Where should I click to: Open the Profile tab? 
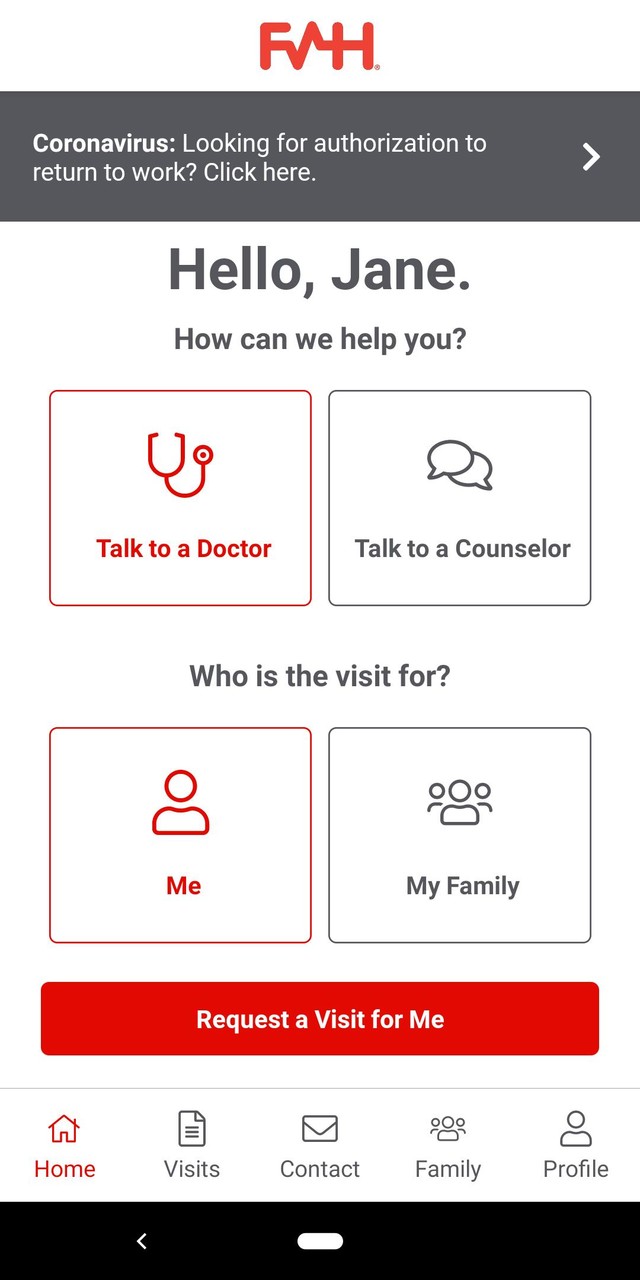coord(576,1145)
